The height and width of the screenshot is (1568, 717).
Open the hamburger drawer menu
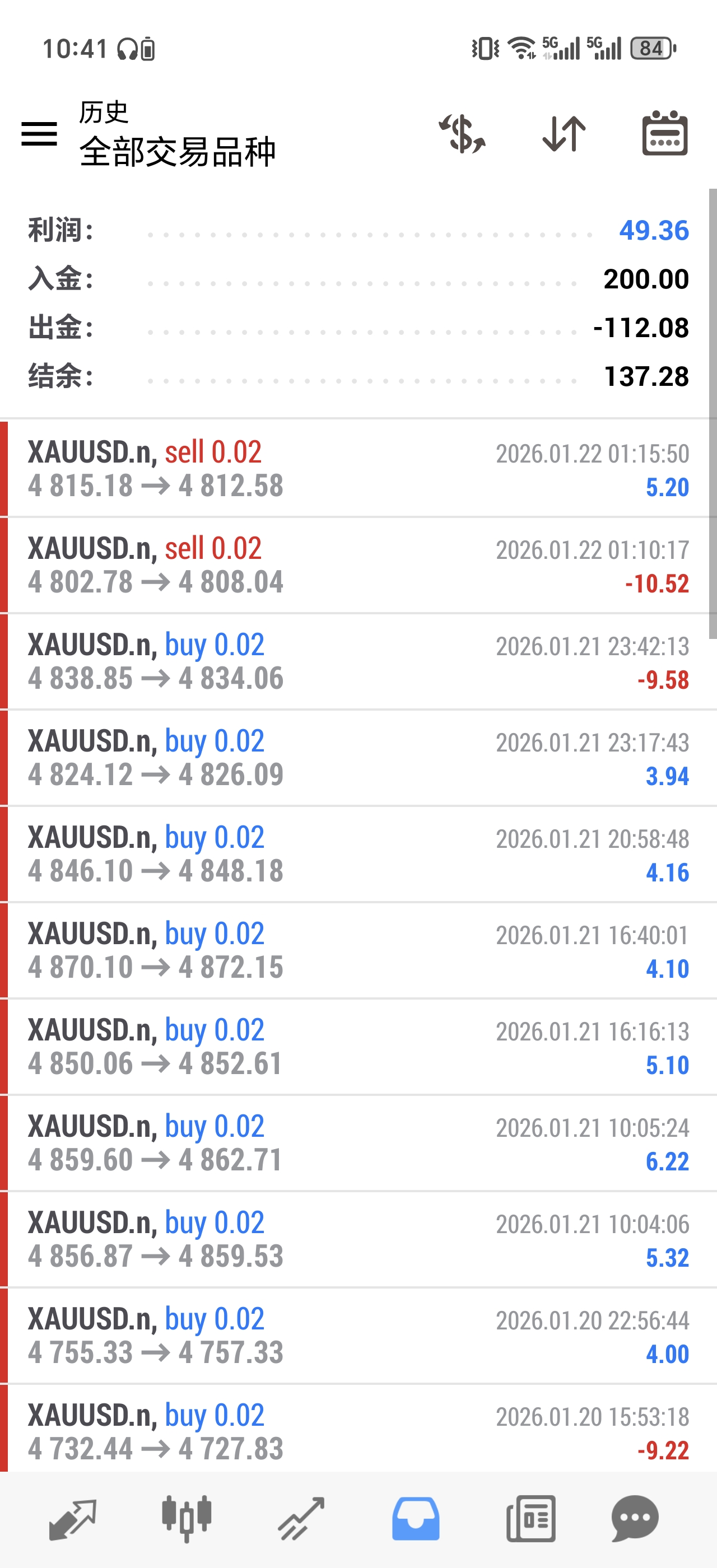pos(39,133)
